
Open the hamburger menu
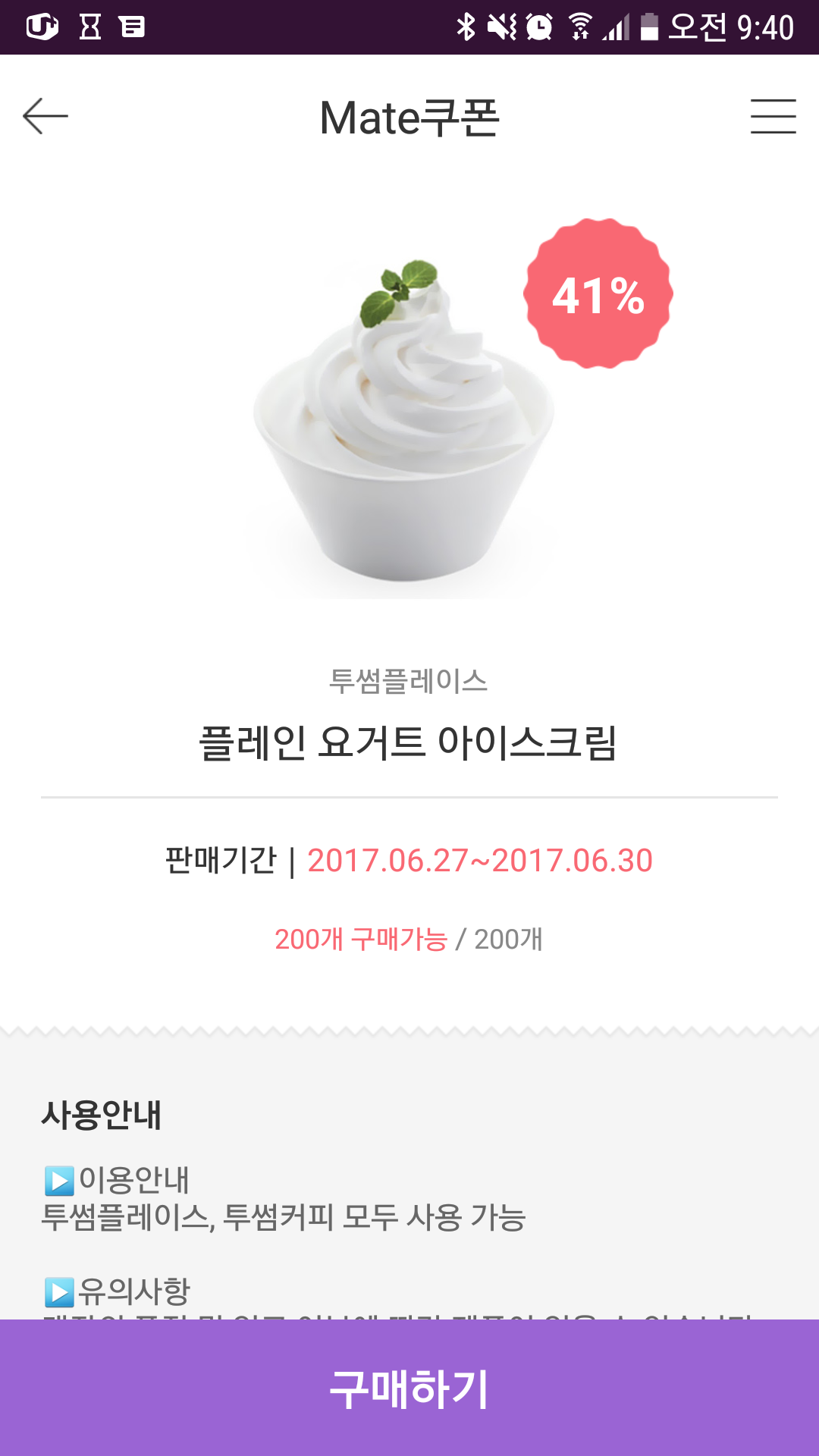(x=773, y=116)
